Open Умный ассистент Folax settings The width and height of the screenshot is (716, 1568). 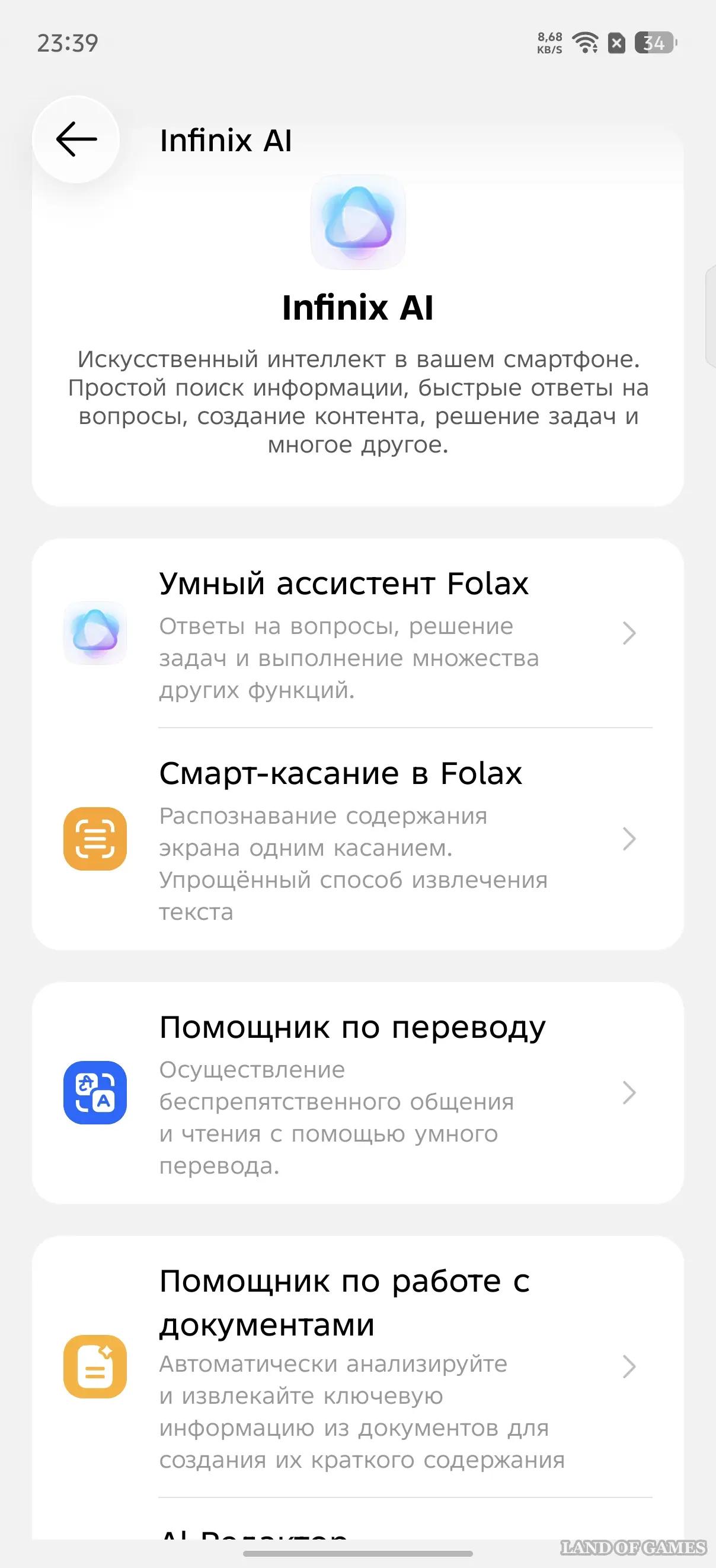pos(357,633)
